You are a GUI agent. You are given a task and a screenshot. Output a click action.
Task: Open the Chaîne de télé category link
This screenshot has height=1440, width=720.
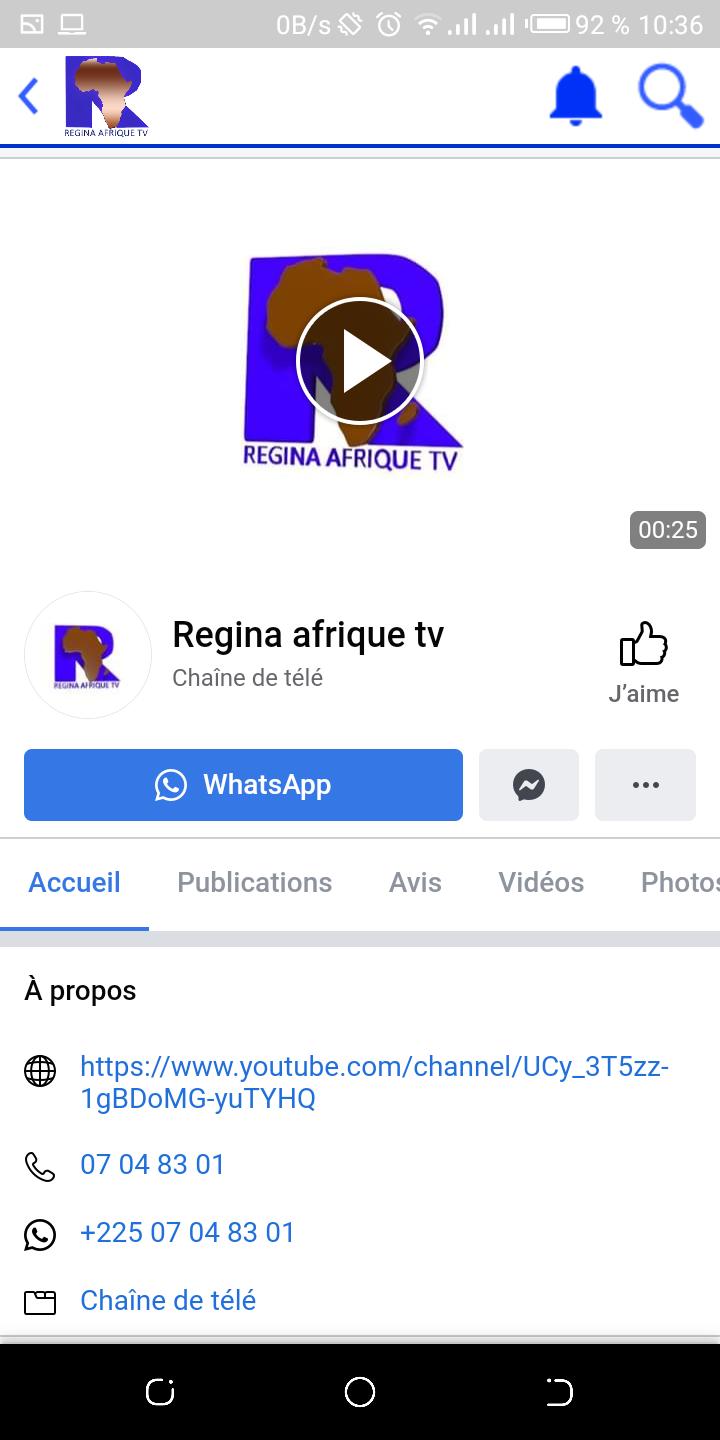pyautogui.click(x=168, y=1301)
